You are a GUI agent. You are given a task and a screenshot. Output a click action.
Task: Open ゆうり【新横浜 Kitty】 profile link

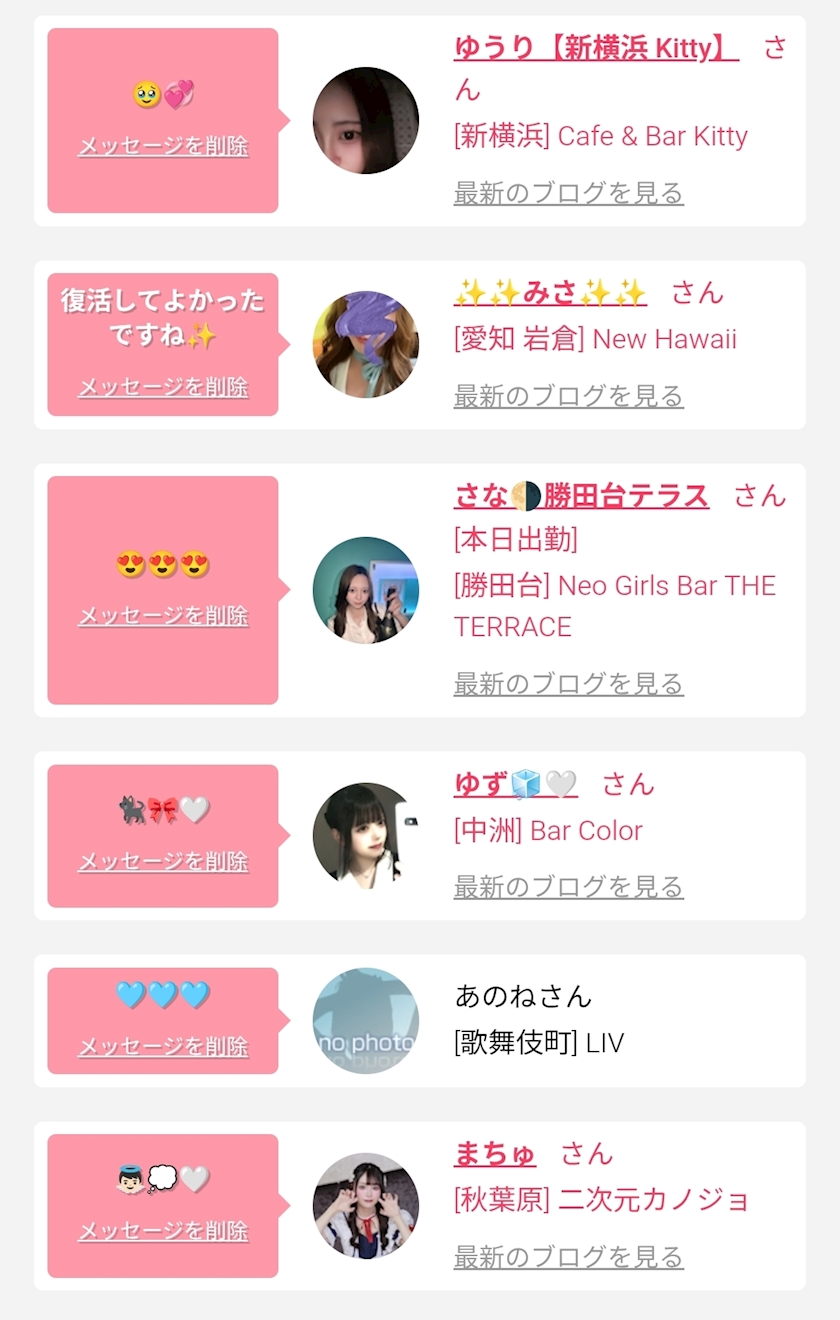(x=596, y=47)
